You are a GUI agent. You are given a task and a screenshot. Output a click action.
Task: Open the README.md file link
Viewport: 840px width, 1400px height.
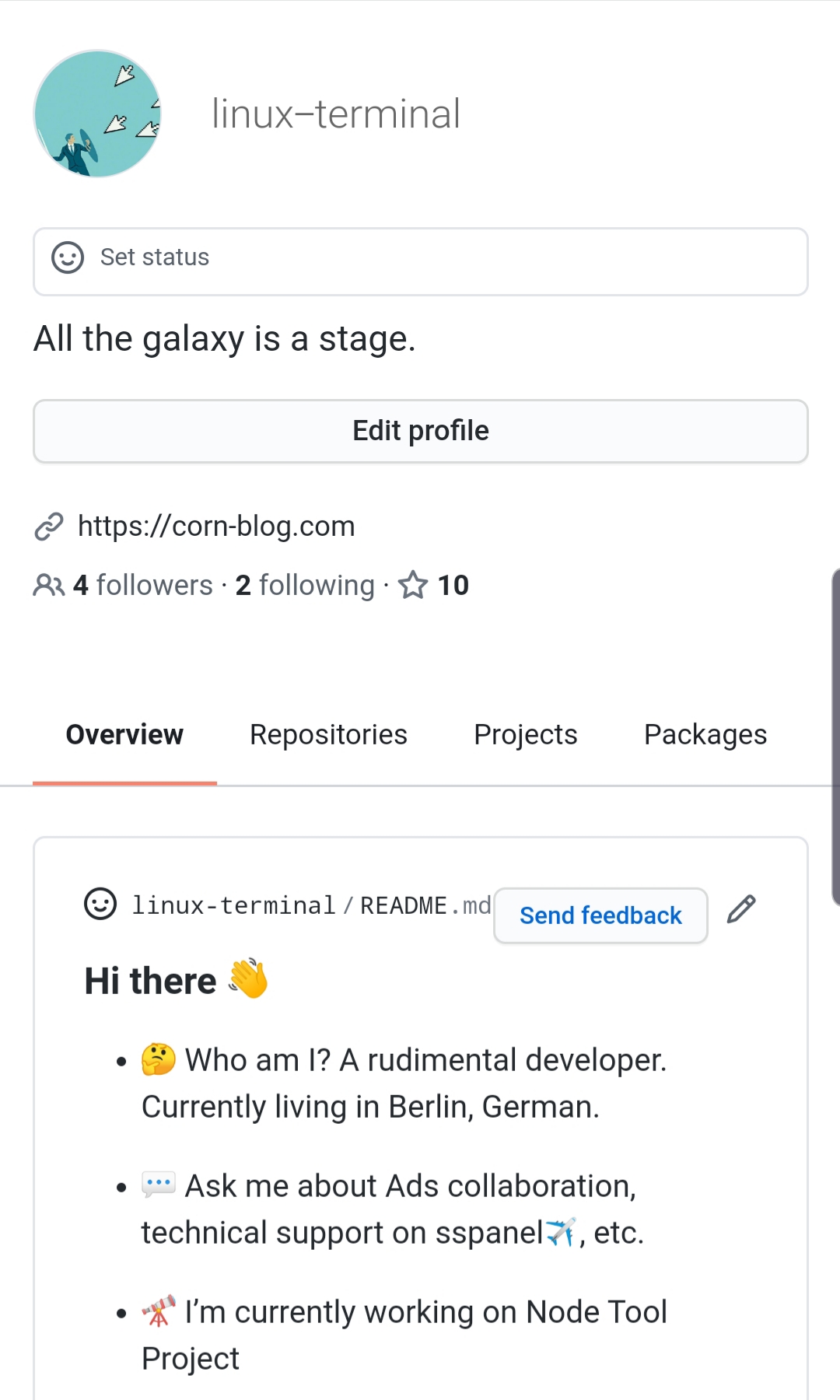coord(425,905)
